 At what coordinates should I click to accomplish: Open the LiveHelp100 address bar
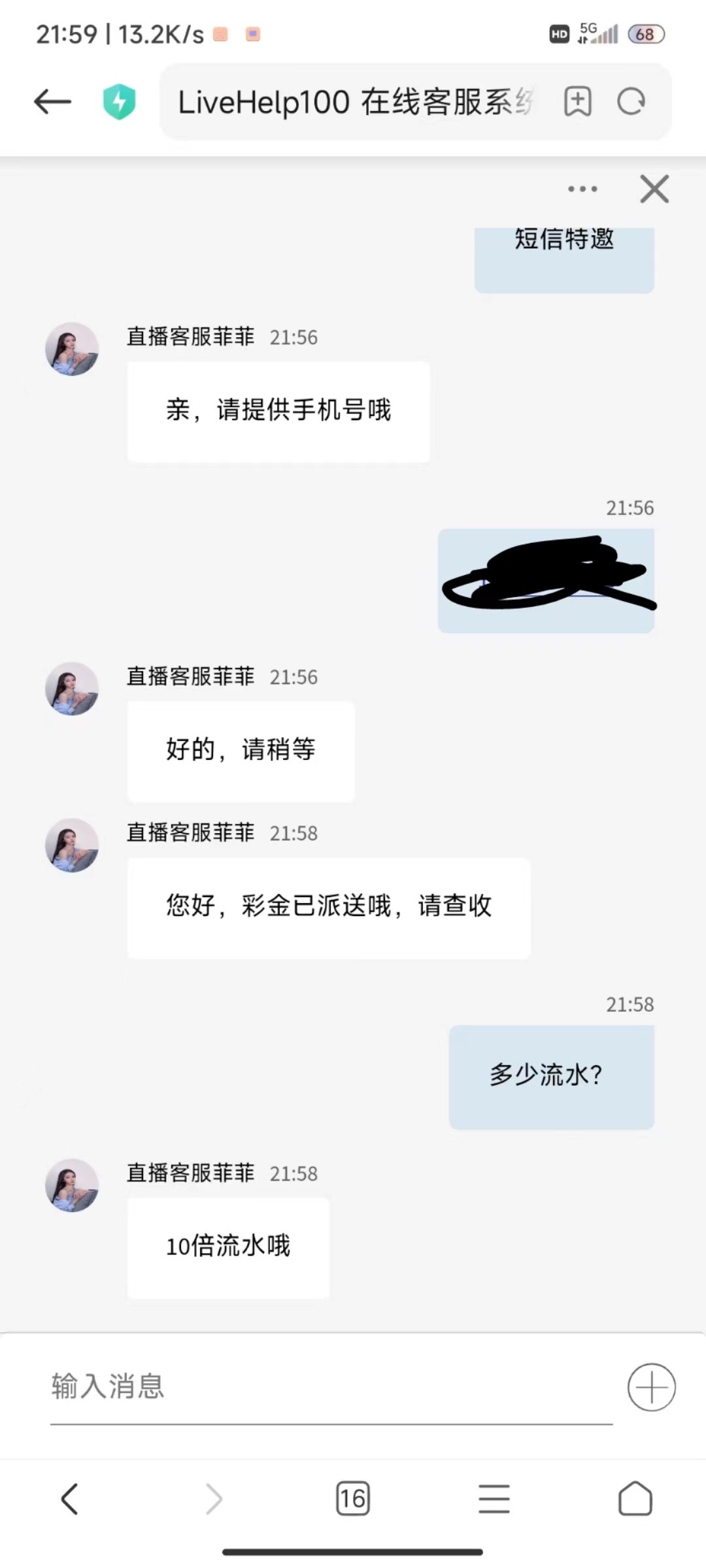(x=356, y=102)
